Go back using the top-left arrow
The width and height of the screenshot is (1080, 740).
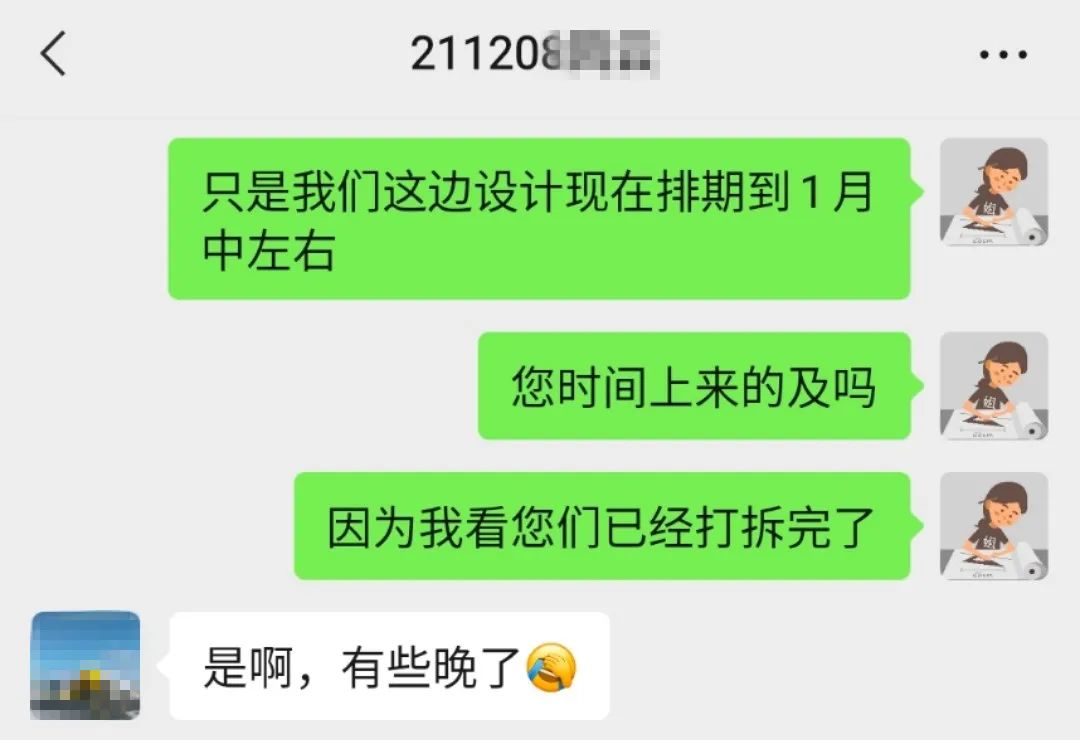[x=53, y=54]
